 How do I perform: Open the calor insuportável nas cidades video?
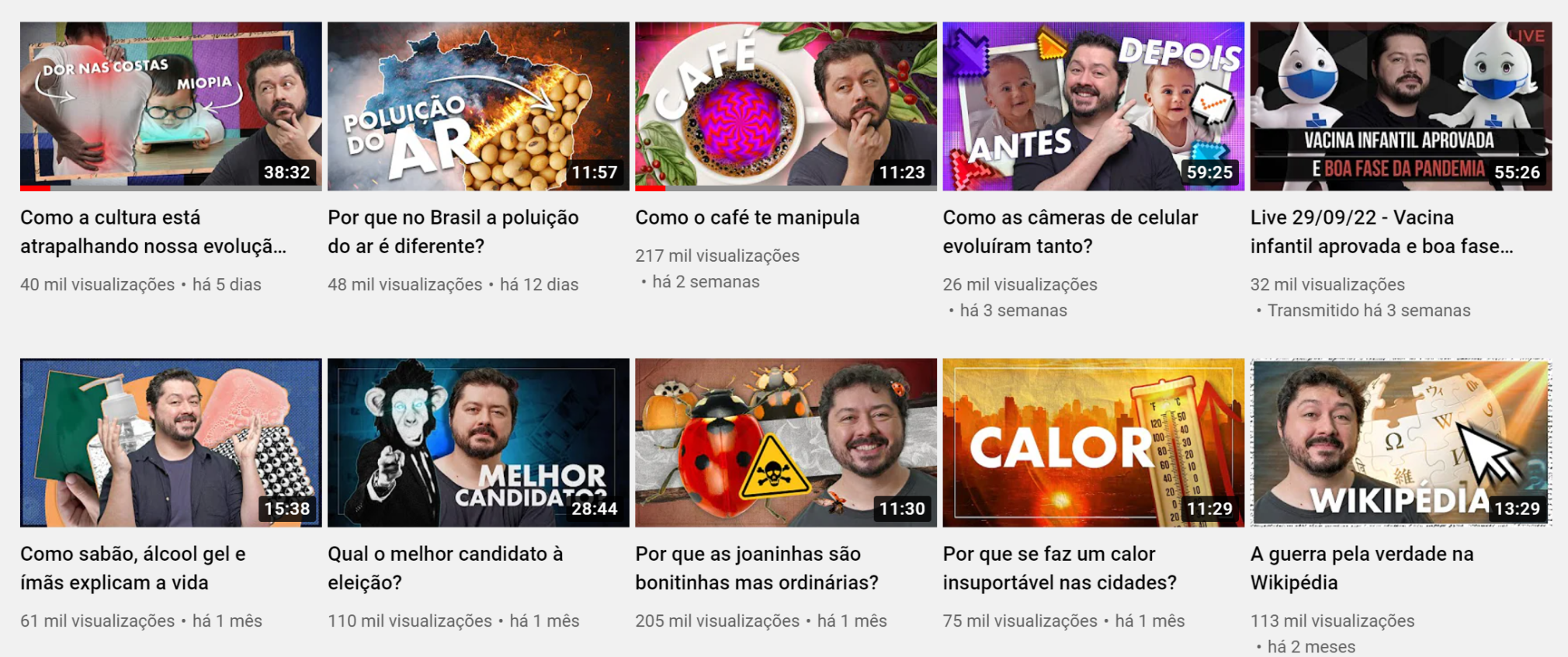[x=1093, y=443]
